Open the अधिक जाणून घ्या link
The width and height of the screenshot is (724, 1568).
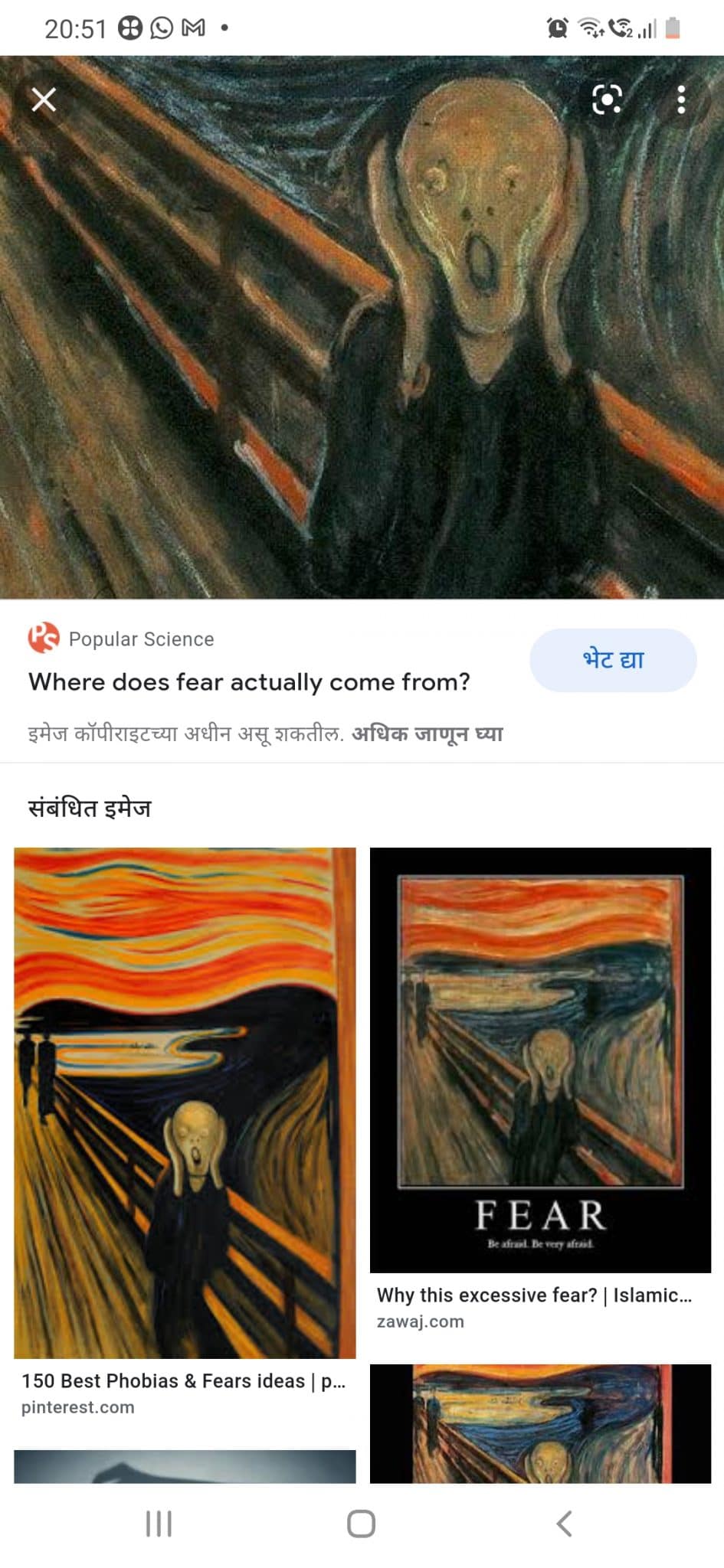tap(427, 733)
